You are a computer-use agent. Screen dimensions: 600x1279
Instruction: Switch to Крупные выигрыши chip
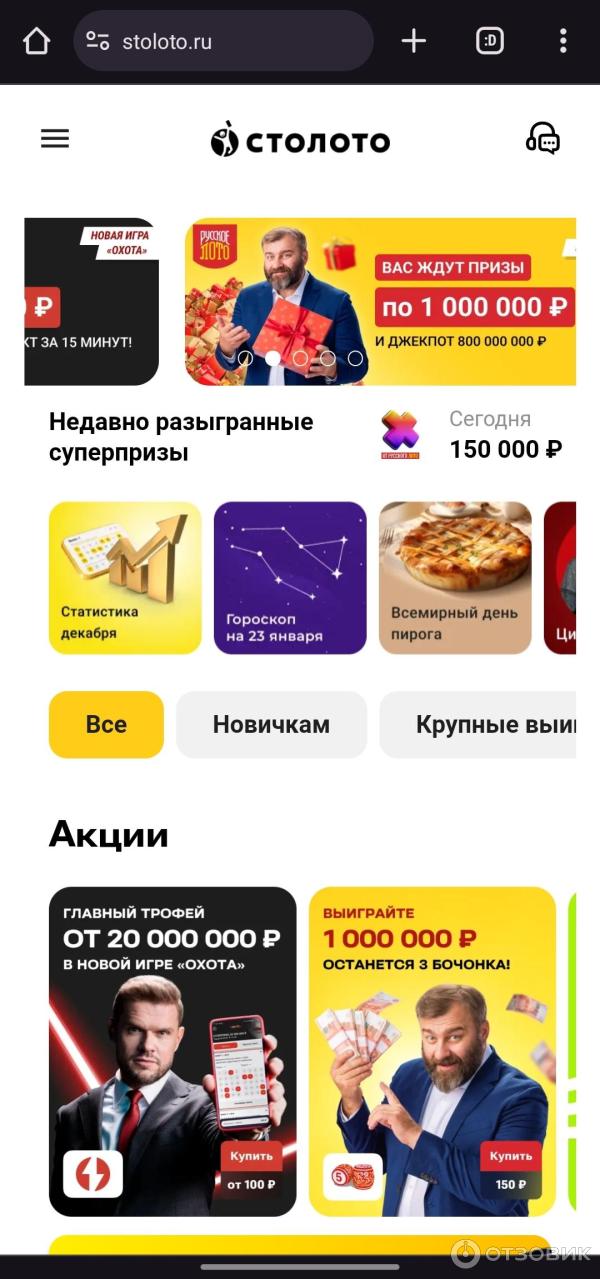[x=480, y=724]
